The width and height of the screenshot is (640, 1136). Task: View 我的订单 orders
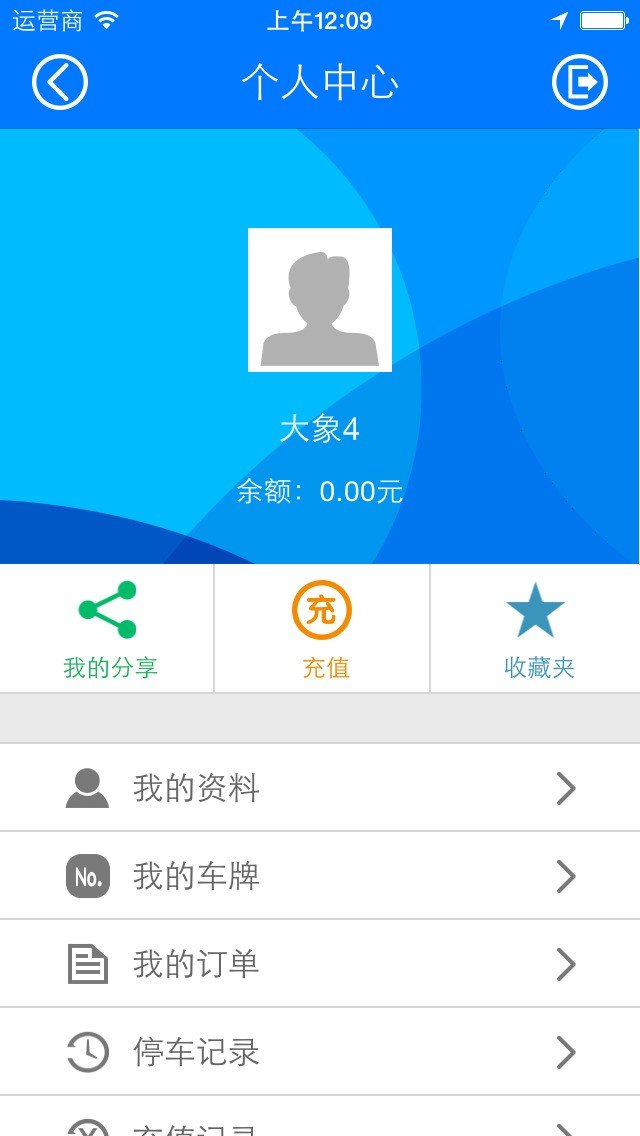tap(320, 964)
